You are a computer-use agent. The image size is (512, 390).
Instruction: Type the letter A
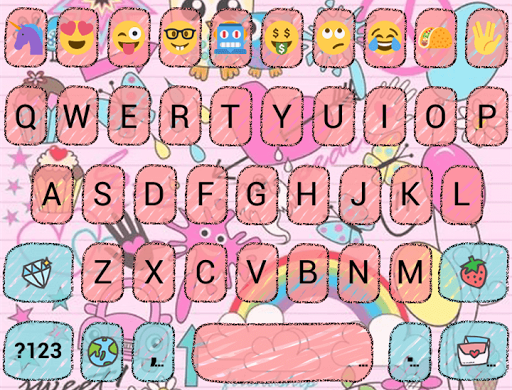tap(52, 194)
